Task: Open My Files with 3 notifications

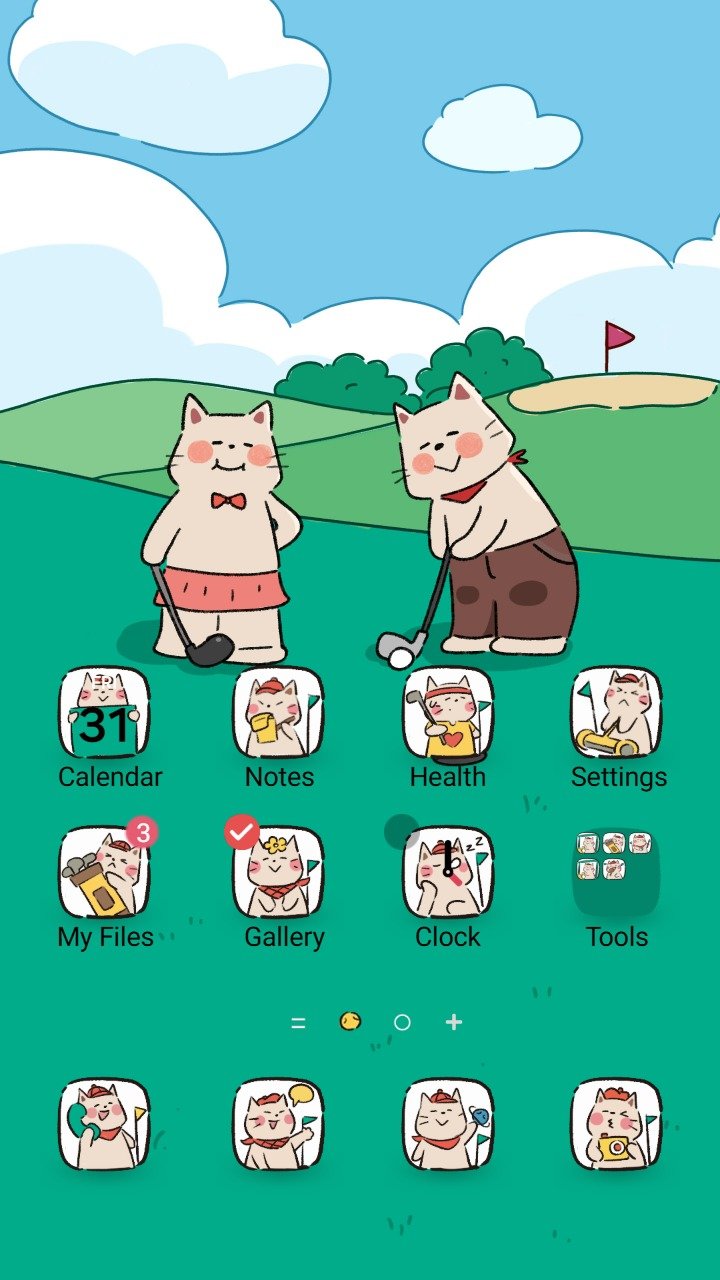Action: click(x=105, y=873)
